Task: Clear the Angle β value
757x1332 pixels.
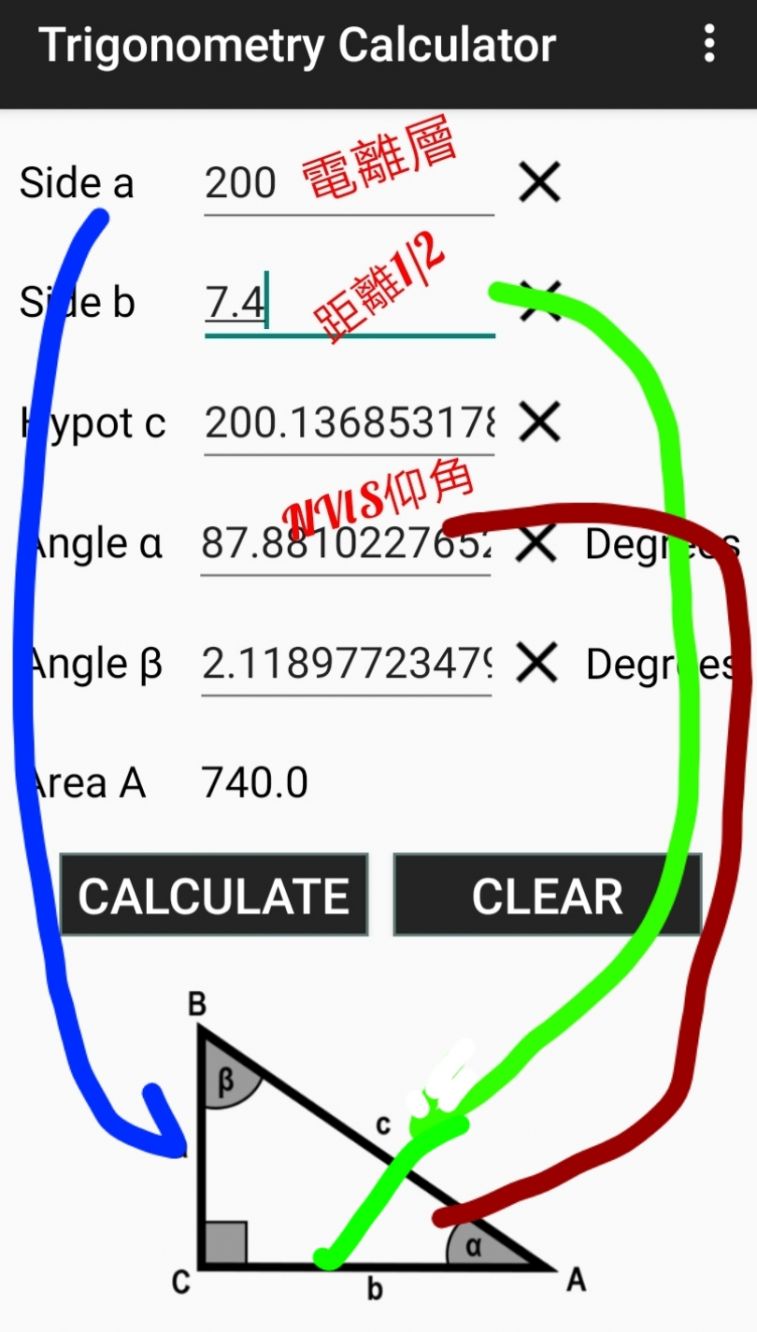Action: [538, 663]
